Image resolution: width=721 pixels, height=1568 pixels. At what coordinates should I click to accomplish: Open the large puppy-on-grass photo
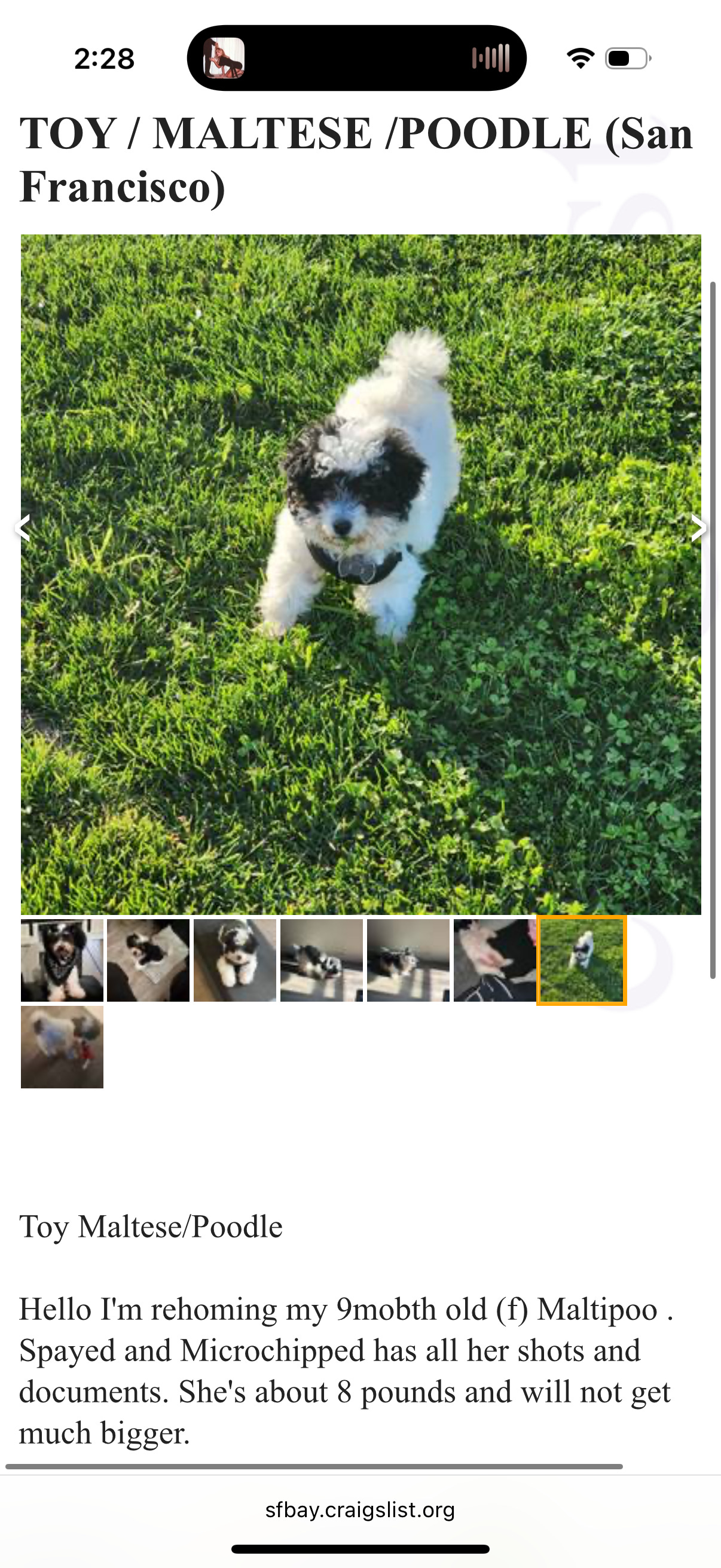tap(360, 574)
